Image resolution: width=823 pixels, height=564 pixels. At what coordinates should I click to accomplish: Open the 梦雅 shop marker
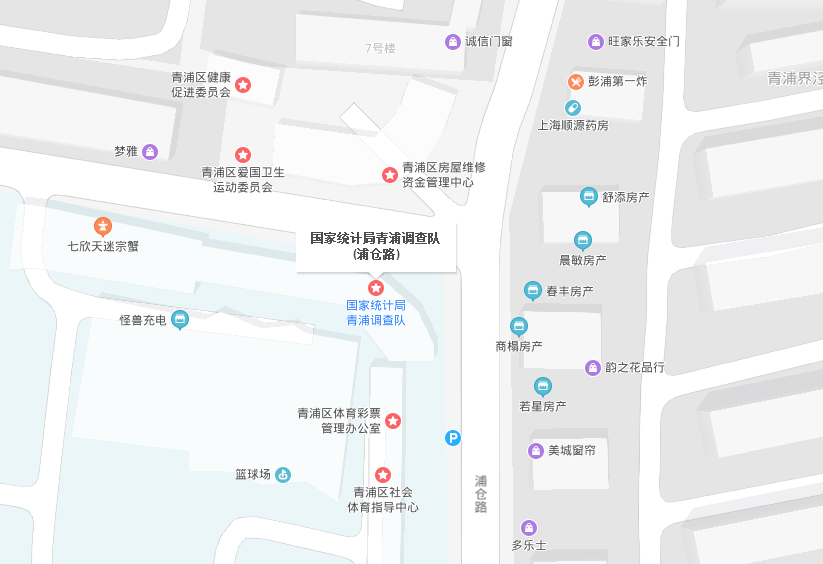(150, 152)
